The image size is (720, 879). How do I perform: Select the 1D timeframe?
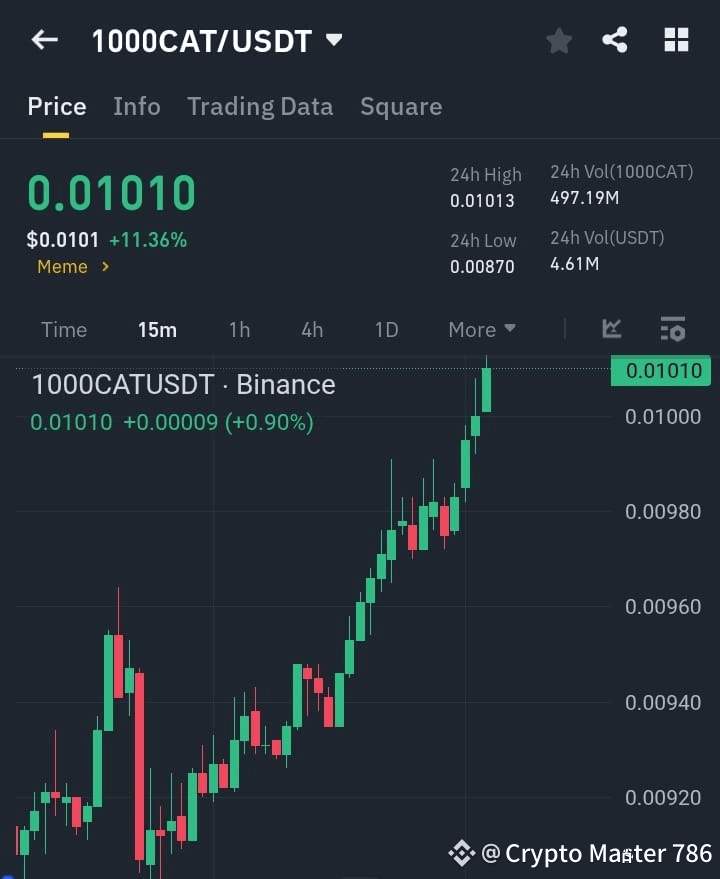pyautogui.click(x=386, y=329)
